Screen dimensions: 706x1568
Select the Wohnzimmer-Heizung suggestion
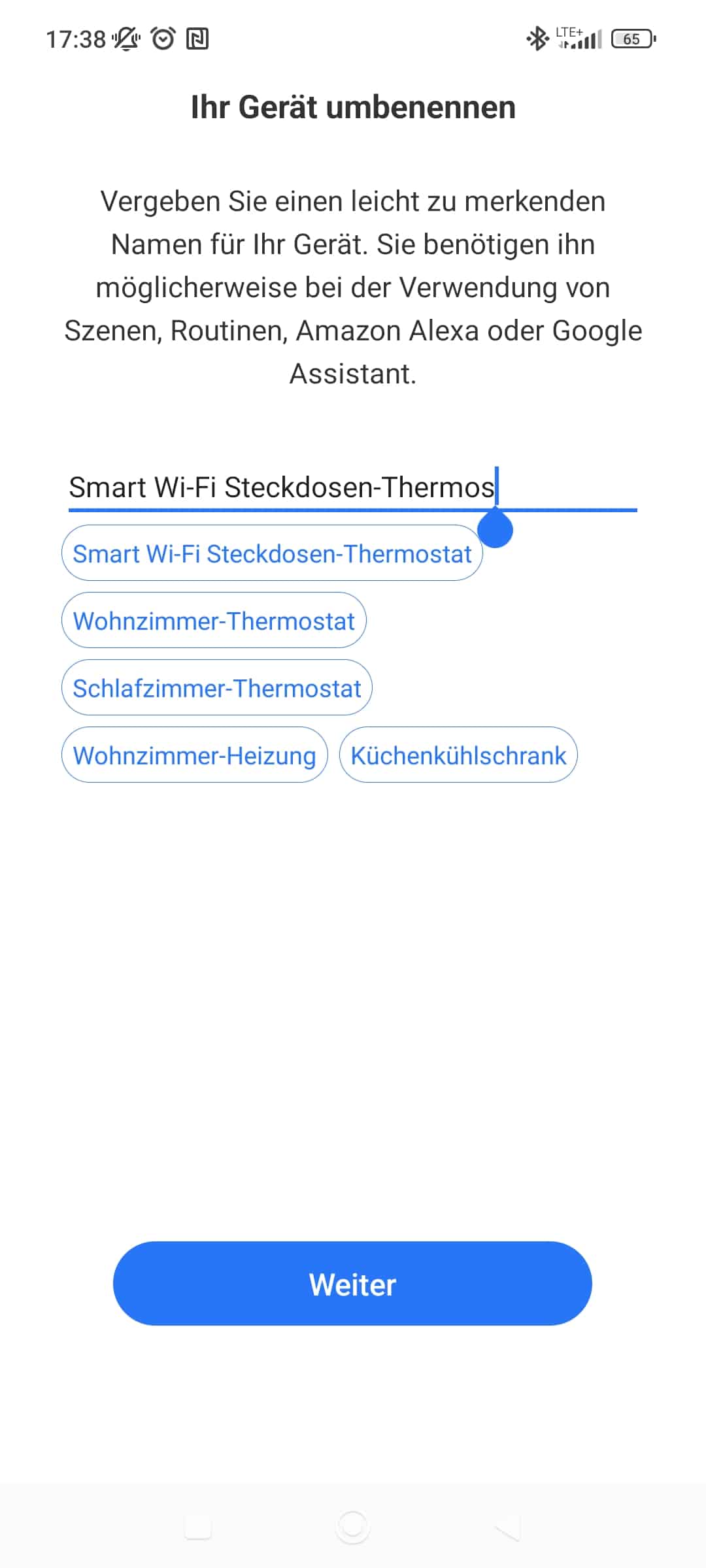(x=194, y=755)
